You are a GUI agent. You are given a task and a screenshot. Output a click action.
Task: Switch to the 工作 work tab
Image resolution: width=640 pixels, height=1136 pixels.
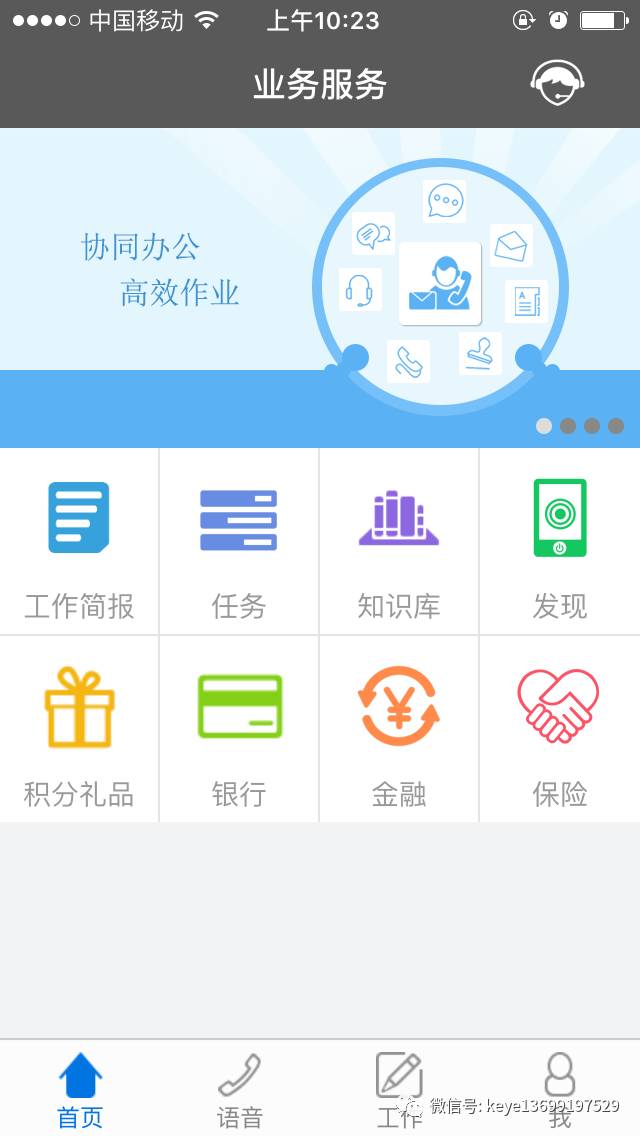pos(399,1088)
